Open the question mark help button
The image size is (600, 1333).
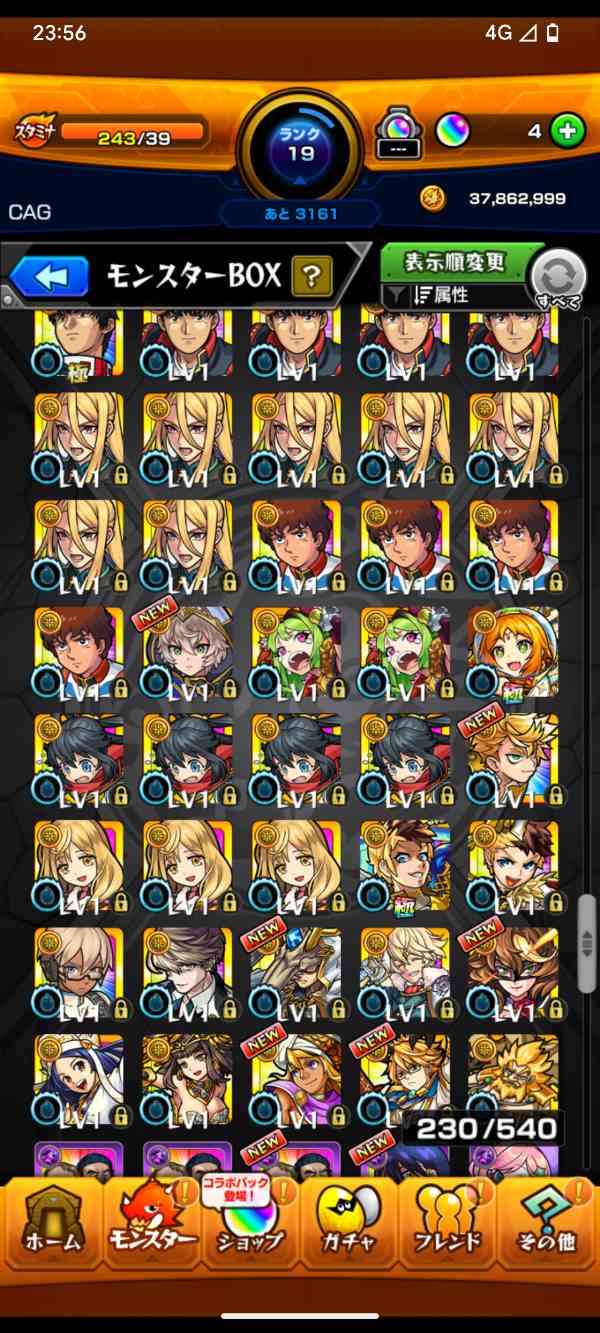pos(311,276)
